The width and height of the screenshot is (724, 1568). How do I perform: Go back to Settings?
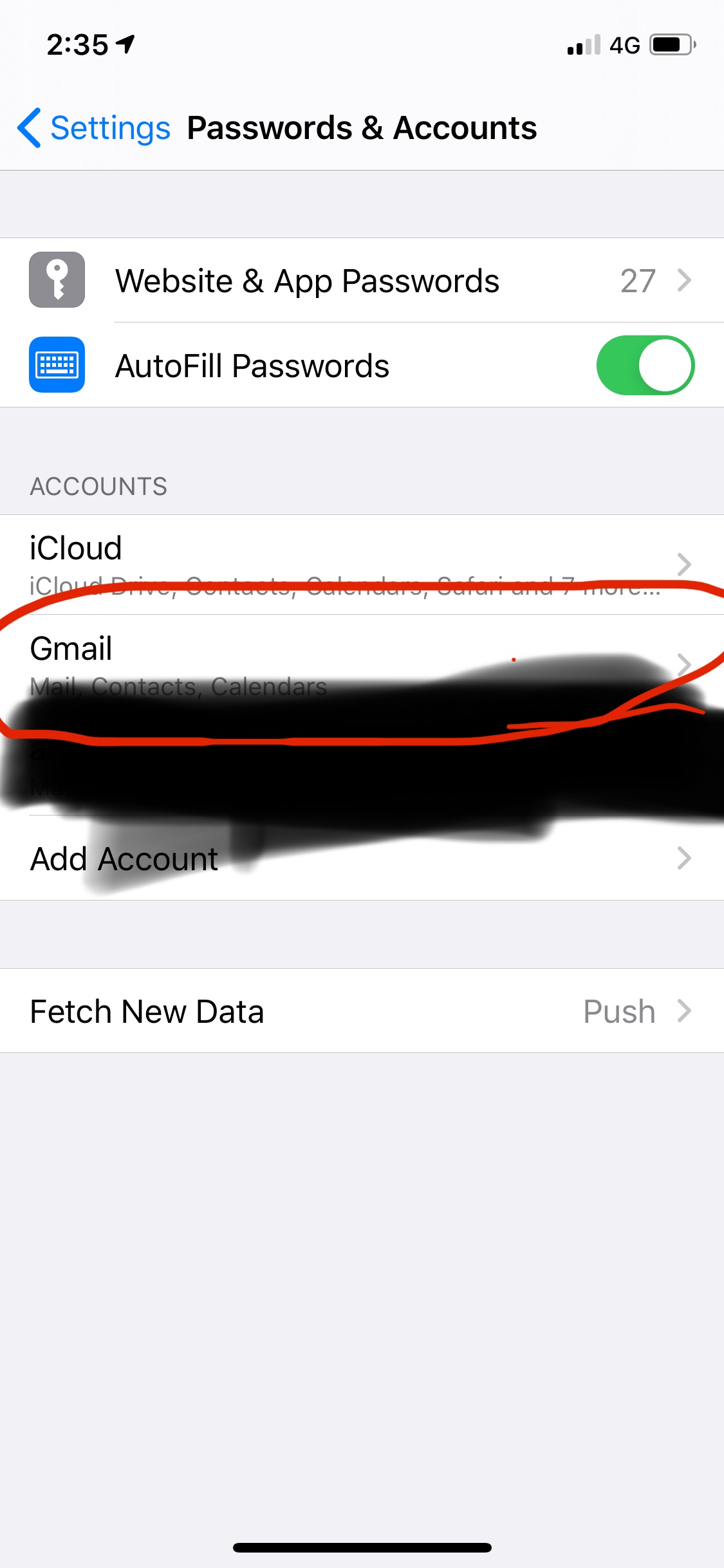(94, 128)
